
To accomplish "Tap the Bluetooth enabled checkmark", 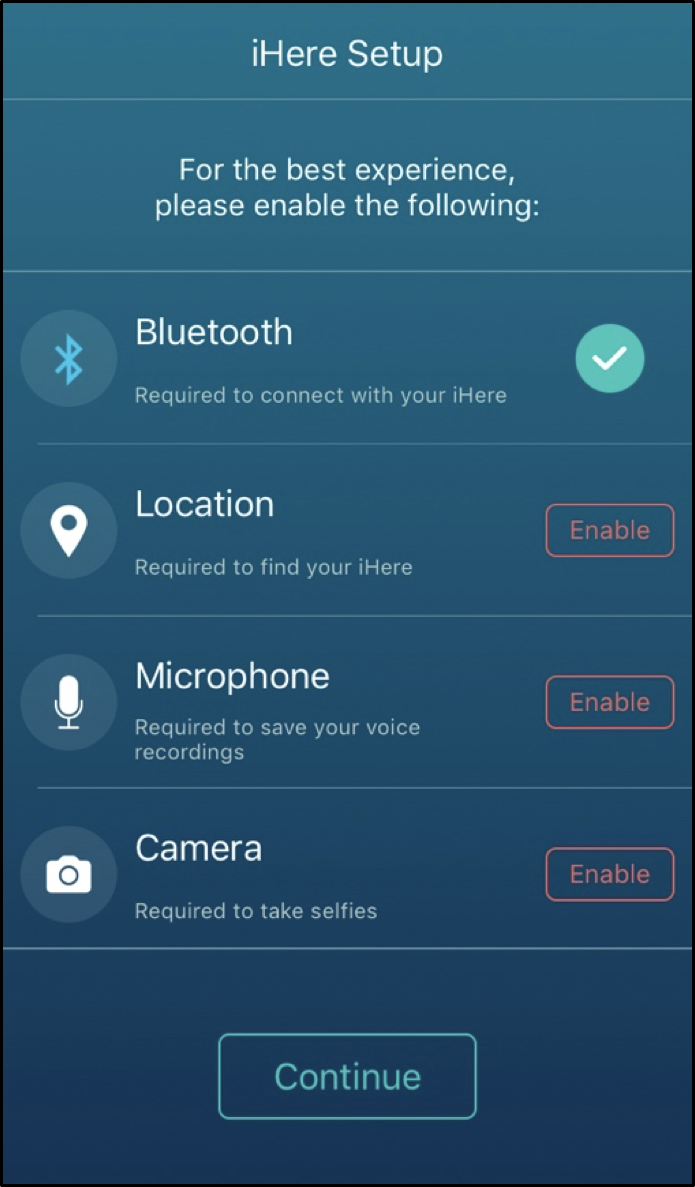I will tap(609, 358).
